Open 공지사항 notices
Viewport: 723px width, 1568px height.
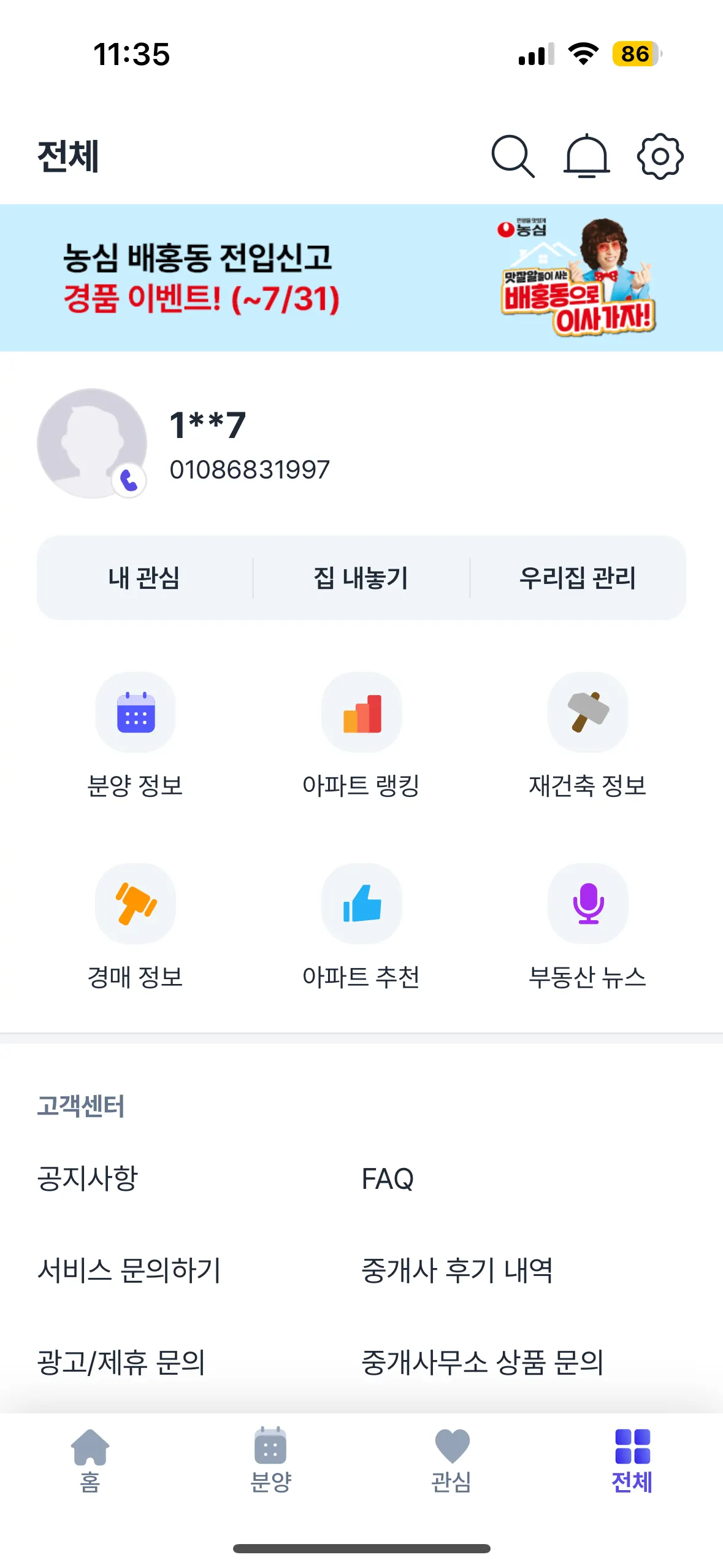point(88,1178)
